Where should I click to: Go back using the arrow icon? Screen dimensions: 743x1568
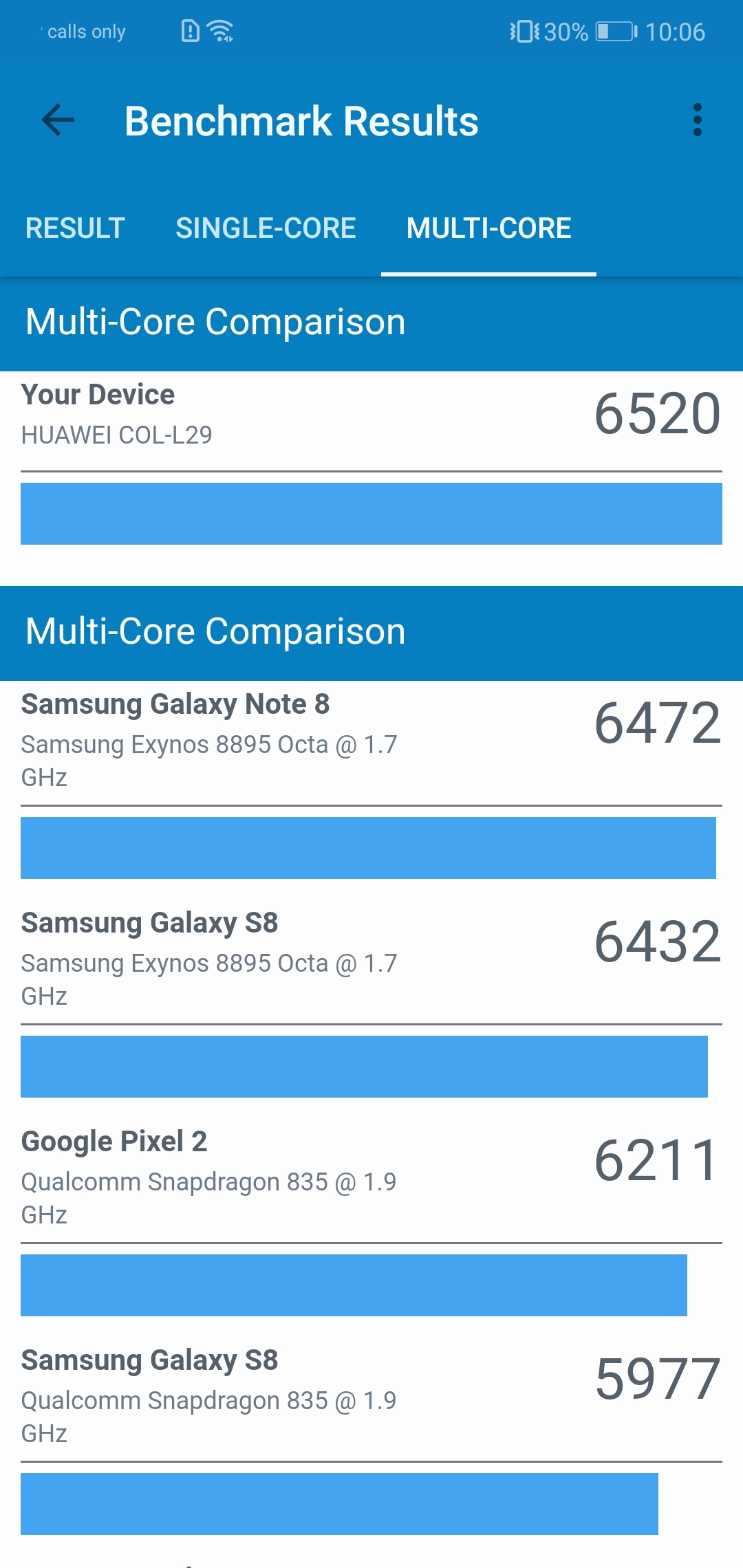58,120
